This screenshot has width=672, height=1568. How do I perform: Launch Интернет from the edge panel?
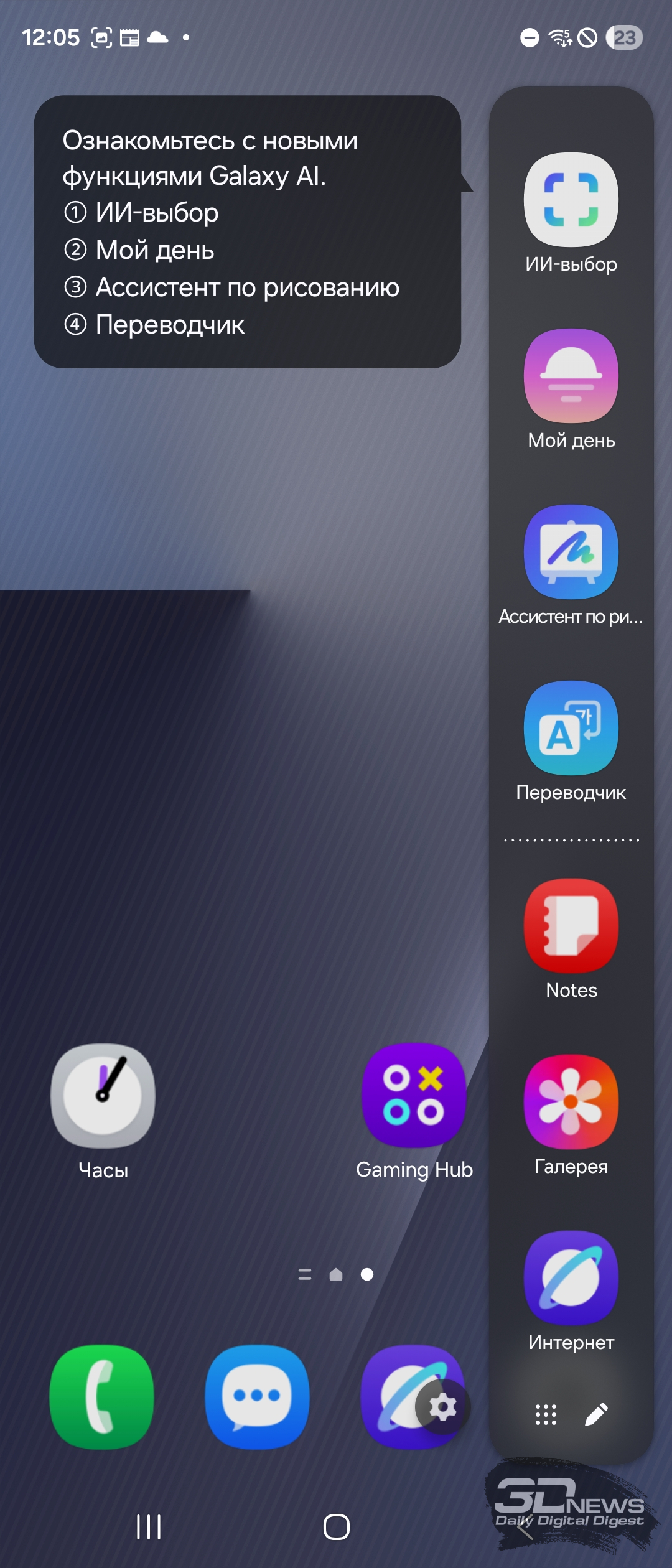click(x=571, y=1277)
